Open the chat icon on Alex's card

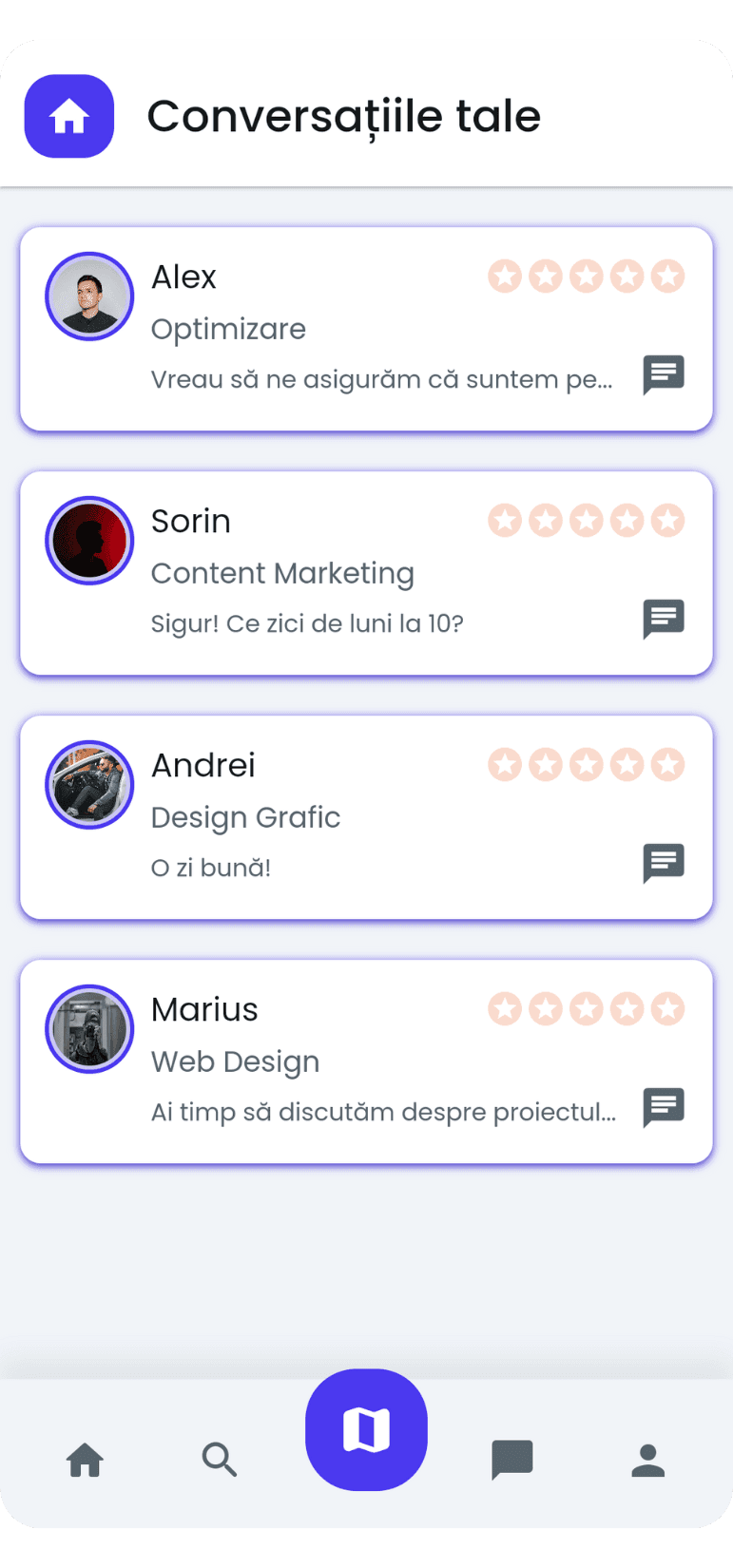663,374
